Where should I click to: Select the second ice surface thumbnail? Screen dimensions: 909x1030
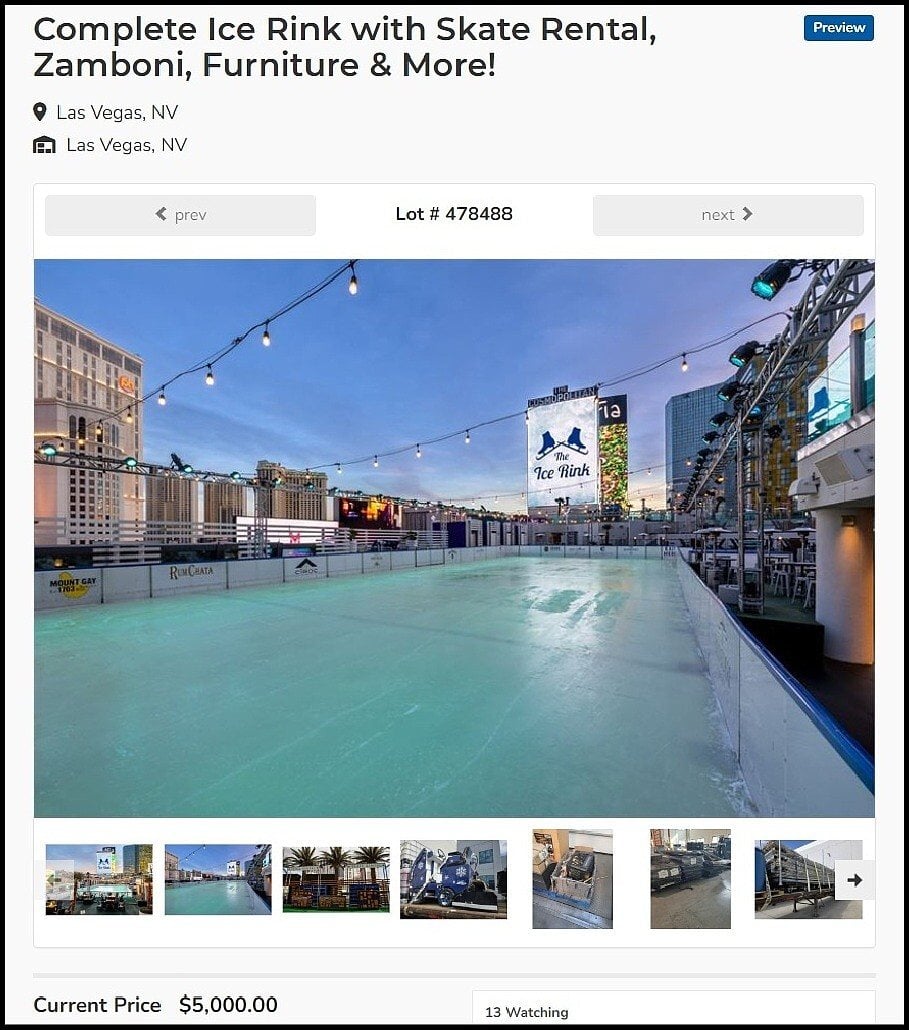pos(217,879)
